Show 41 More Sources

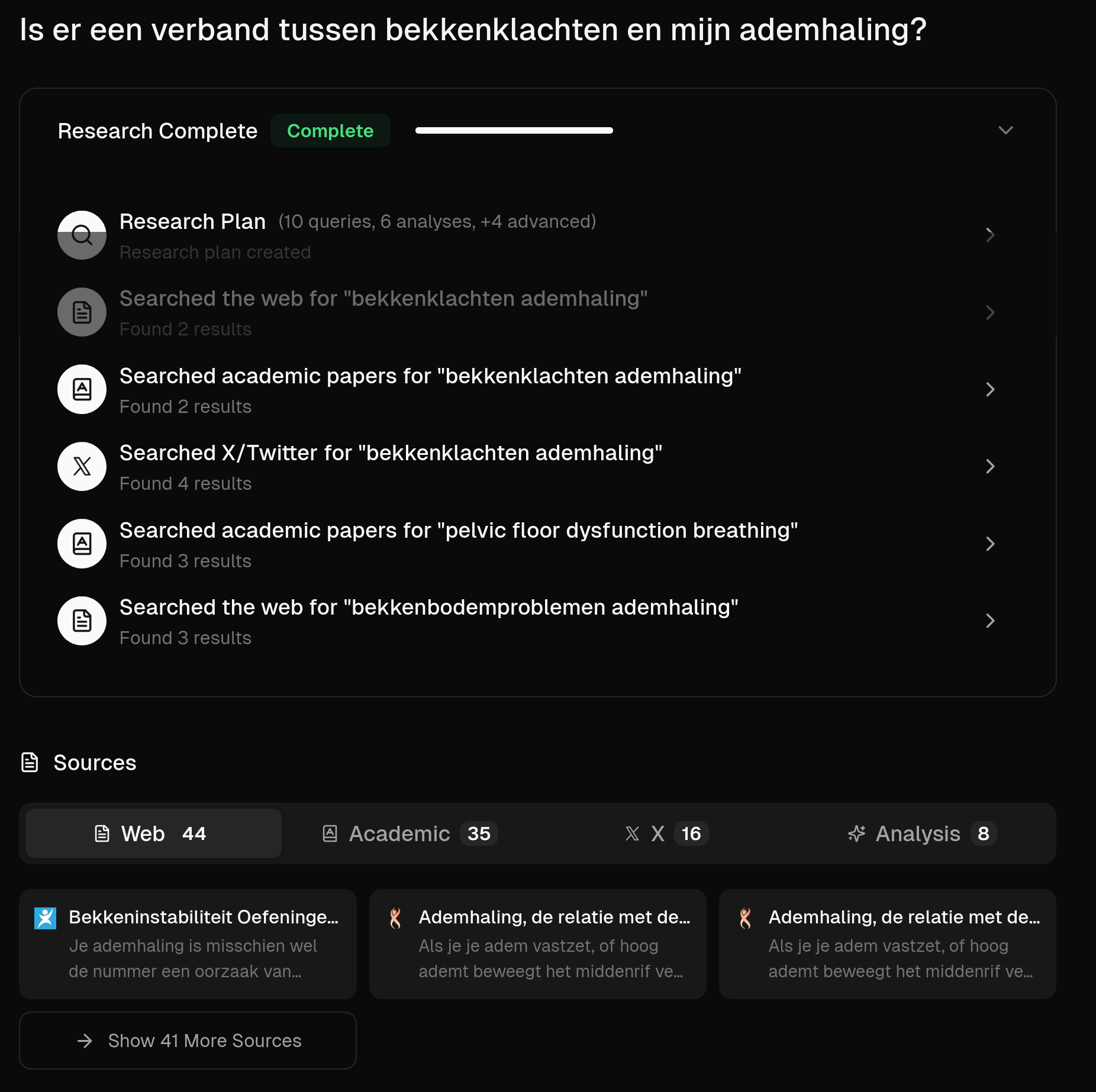[188, 1041]
